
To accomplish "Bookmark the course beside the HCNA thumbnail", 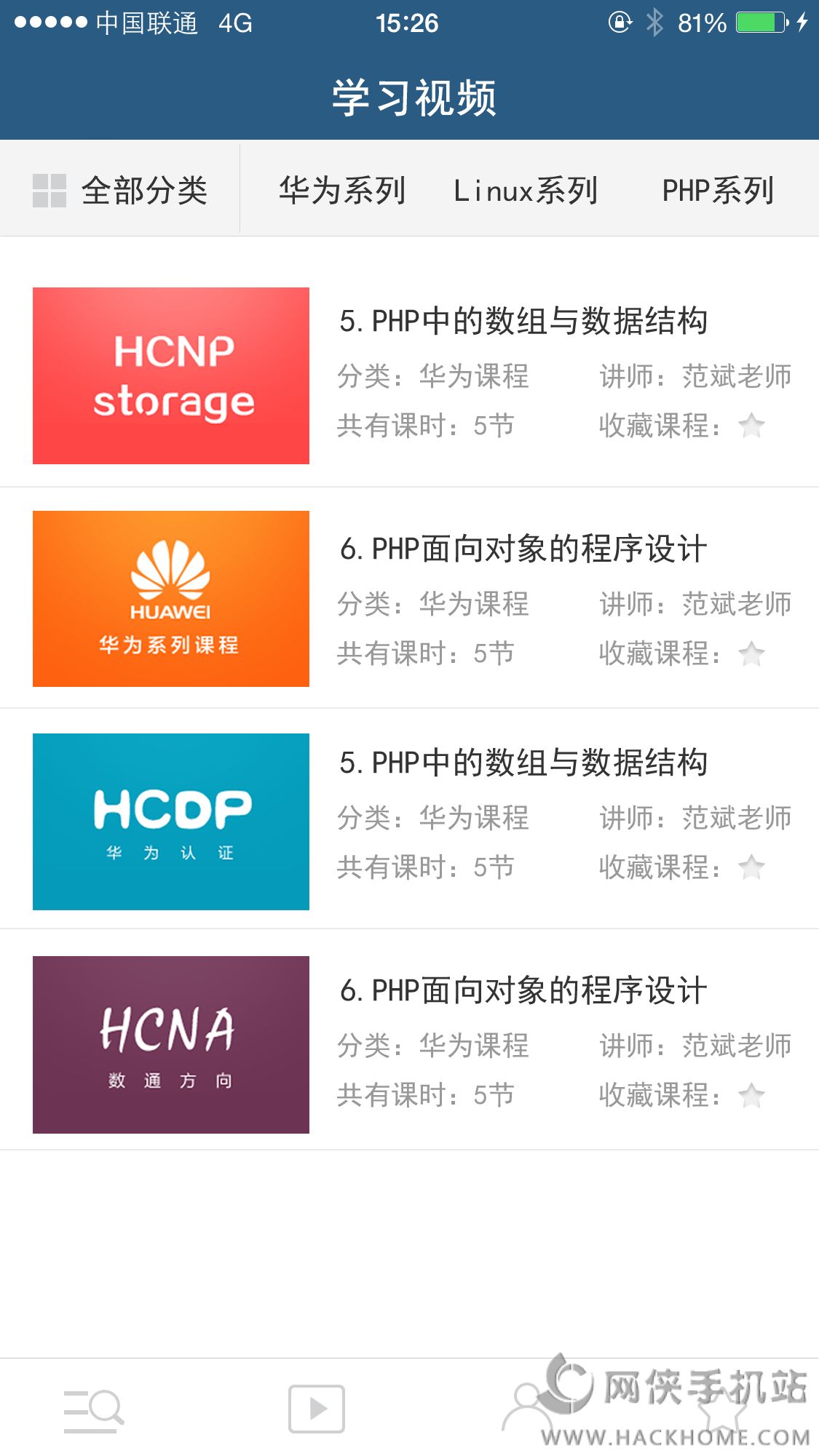I will 751,1095.
